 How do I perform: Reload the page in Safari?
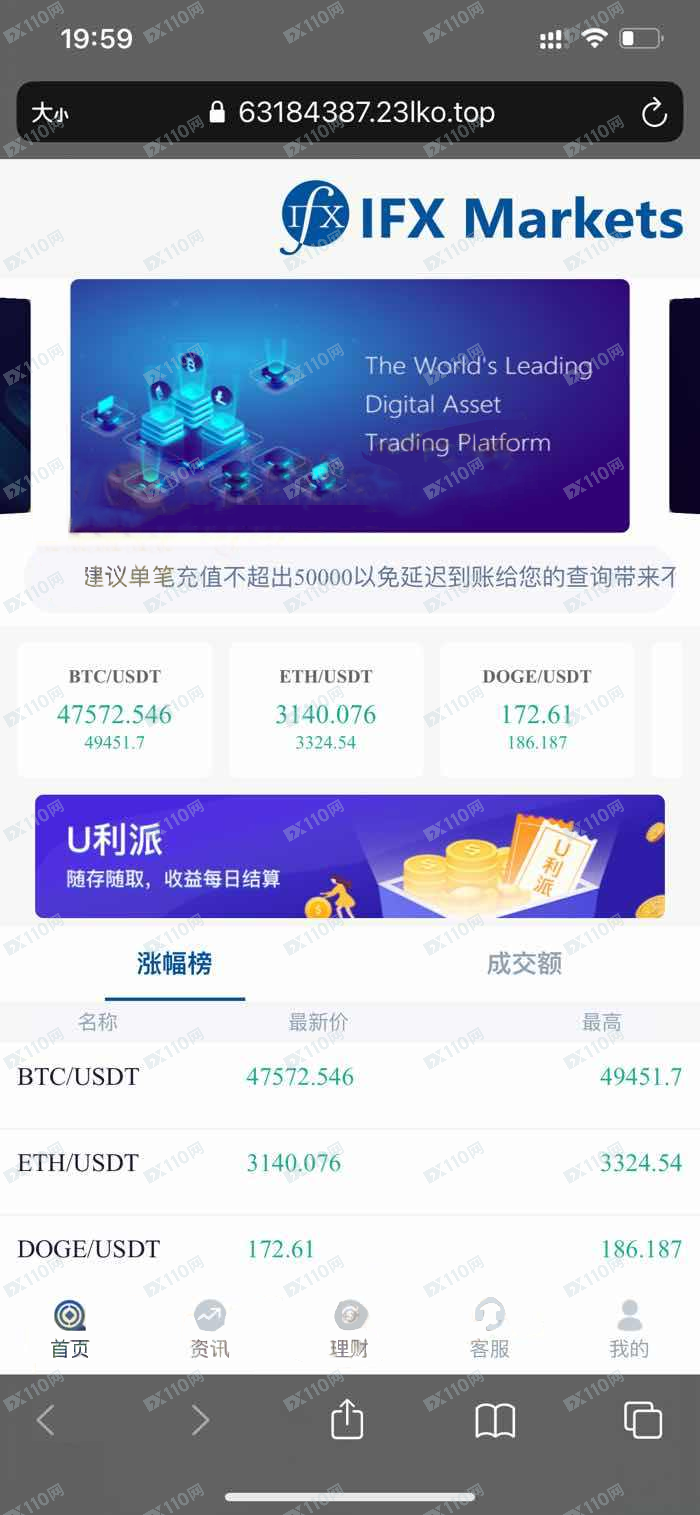pos(654,113)
